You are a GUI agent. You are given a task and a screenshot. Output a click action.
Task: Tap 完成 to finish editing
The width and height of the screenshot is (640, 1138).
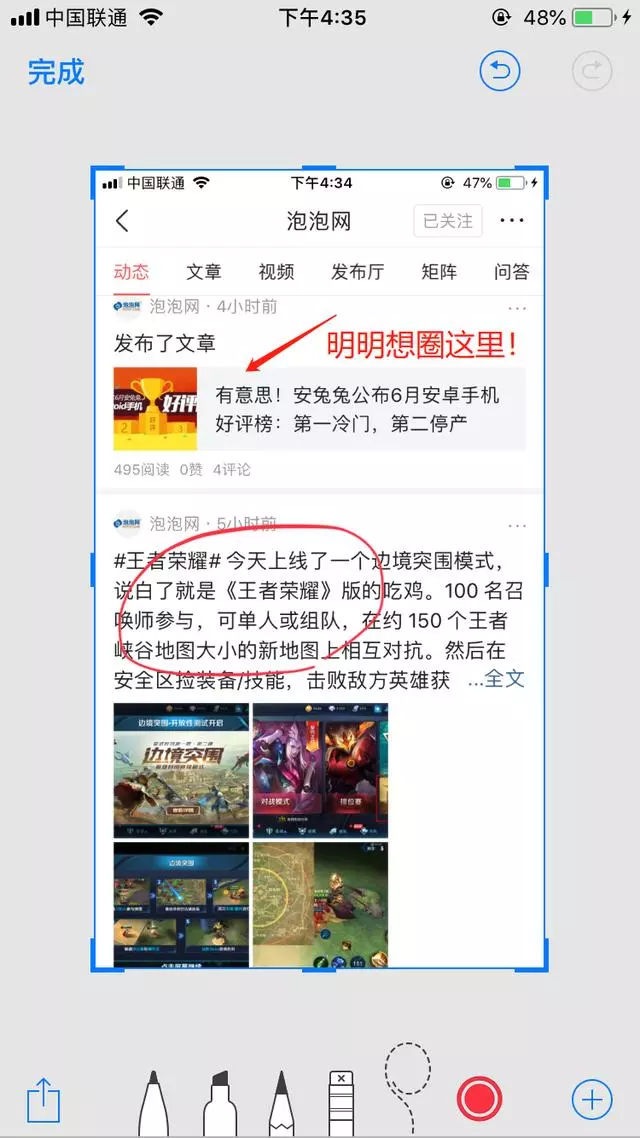tap(56, 72)
